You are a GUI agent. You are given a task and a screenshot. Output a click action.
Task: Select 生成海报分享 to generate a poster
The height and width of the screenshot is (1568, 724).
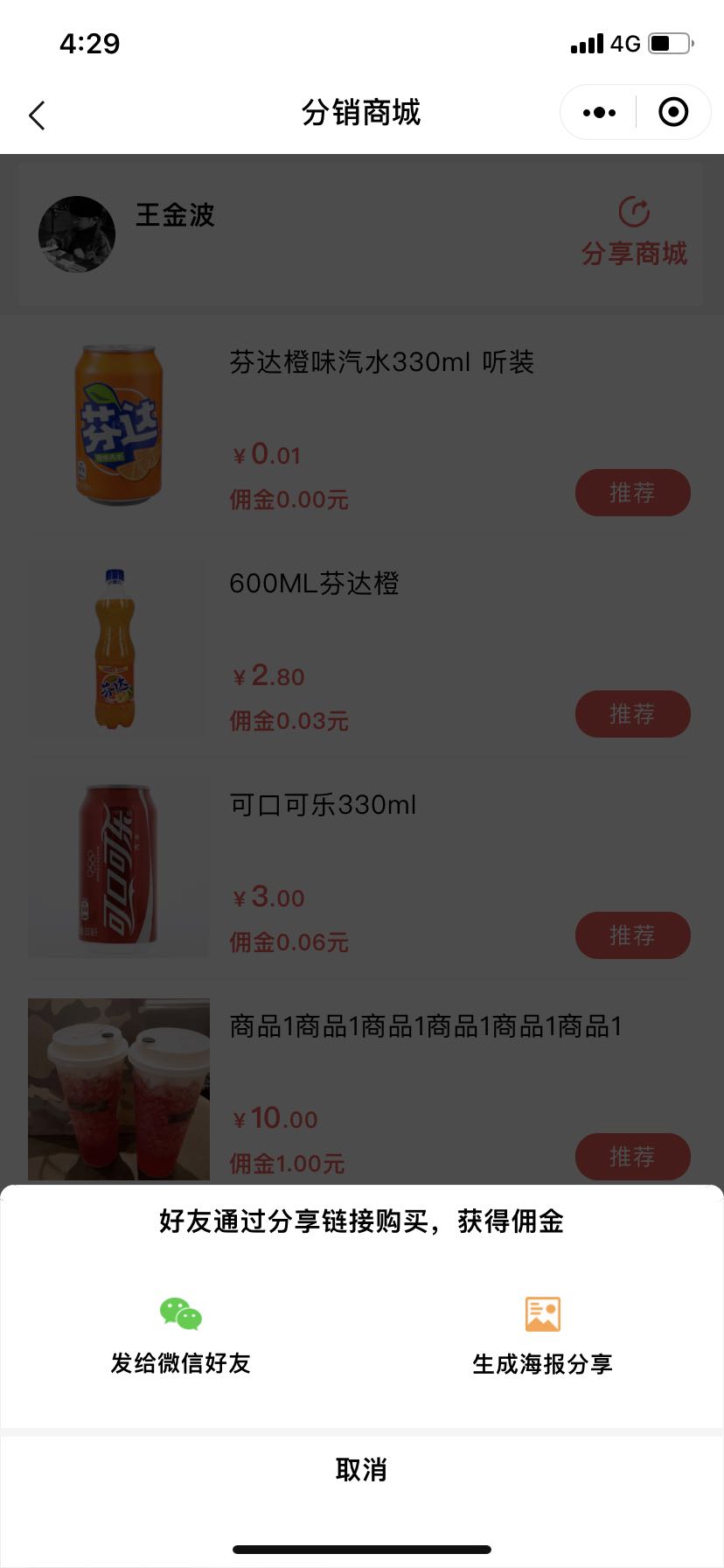click(x=542, y=1334)
